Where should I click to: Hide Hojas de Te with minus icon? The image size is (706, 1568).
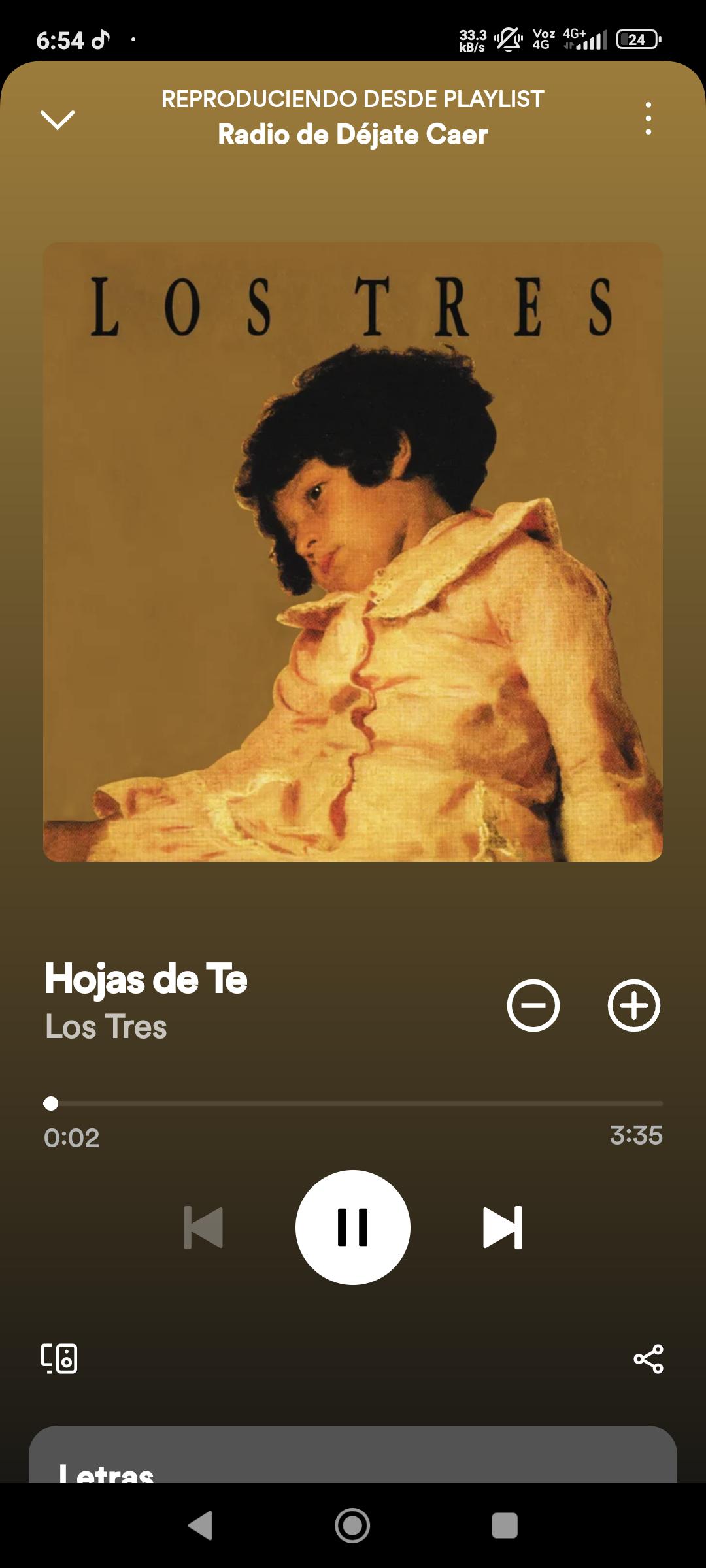(x=533, y=1005)
